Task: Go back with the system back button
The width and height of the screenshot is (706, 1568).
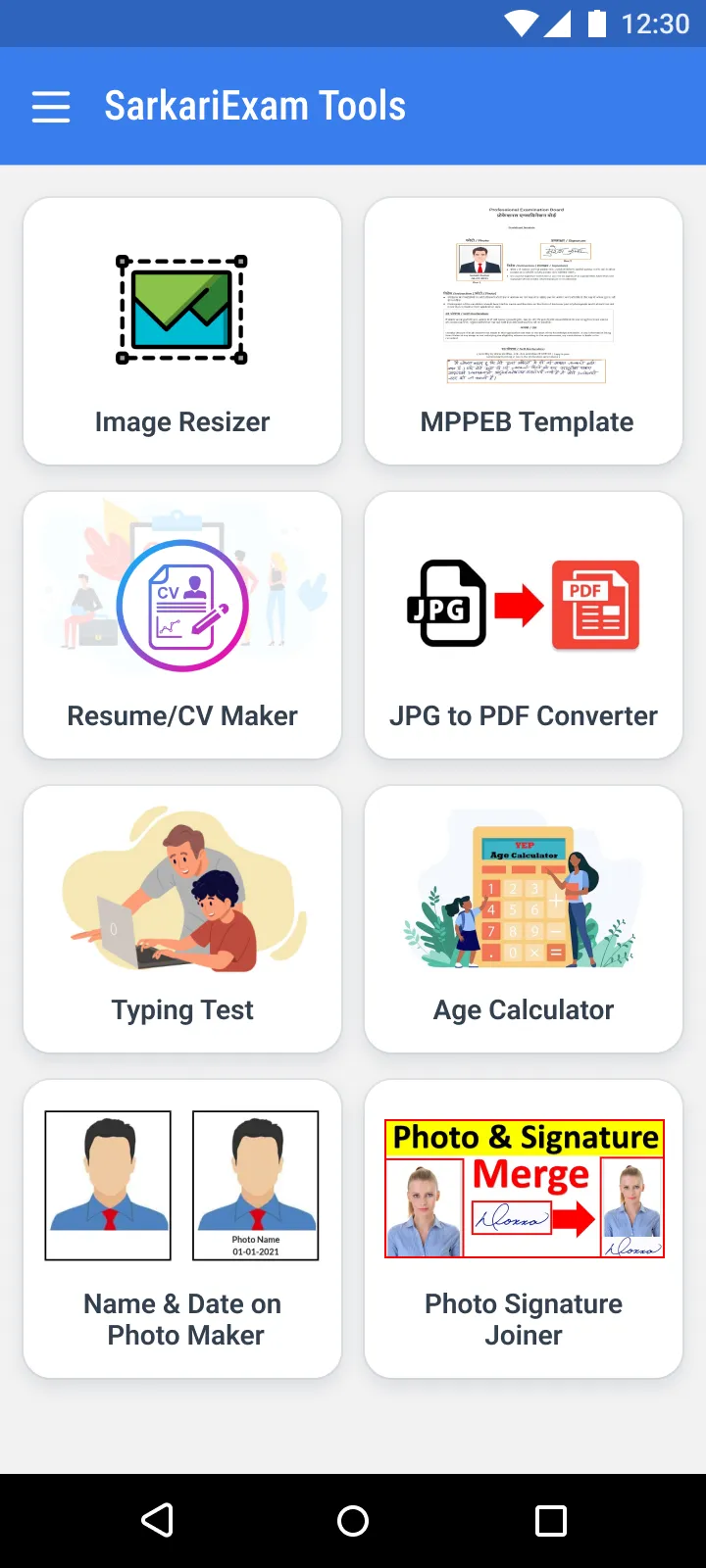Action: click(x=157, y=1521)
